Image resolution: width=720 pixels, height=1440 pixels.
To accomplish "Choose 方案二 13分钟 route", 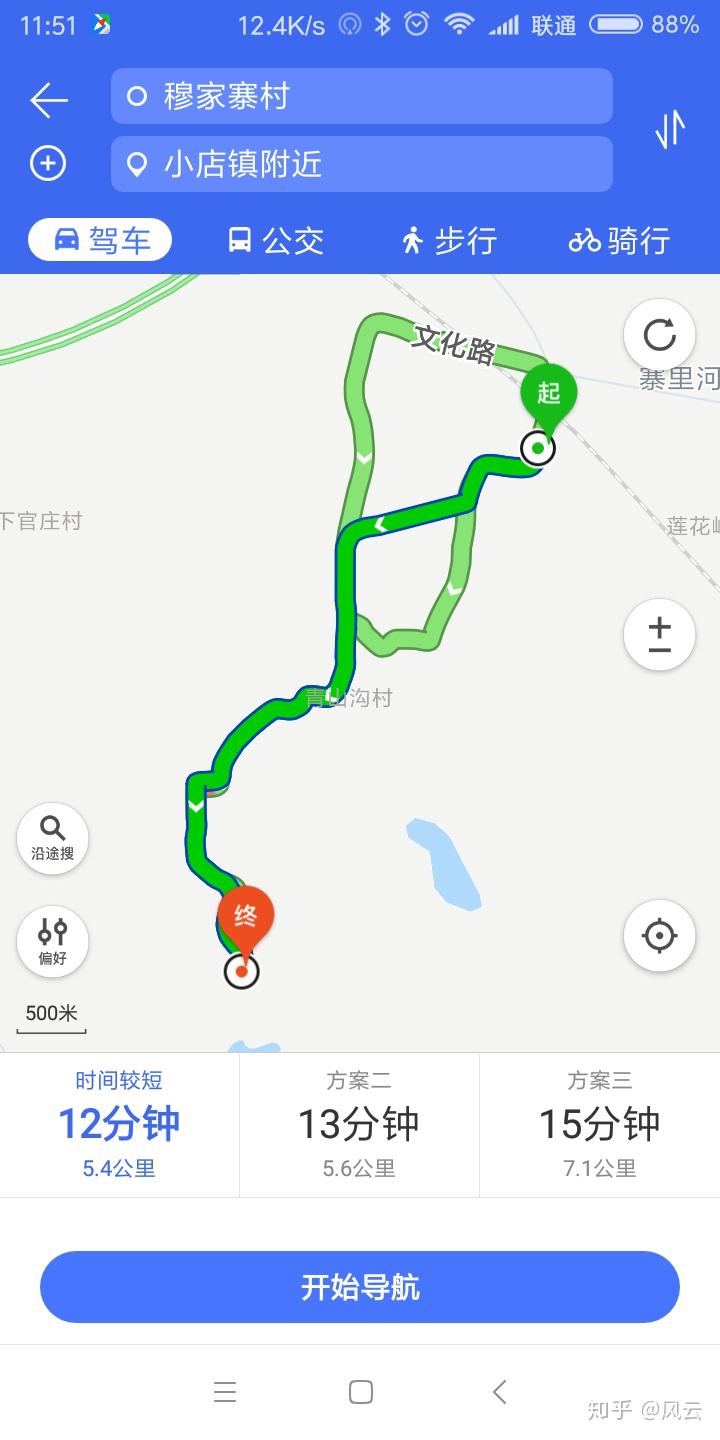I will (359, 1124).
